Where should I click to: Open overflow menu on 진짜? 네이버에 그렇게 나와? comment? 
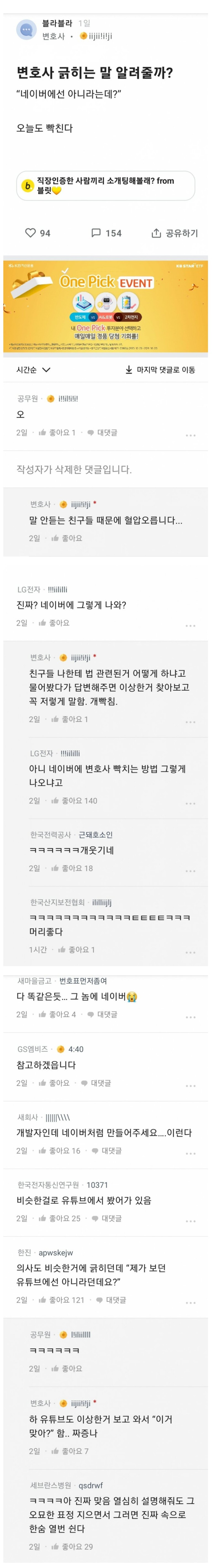click(190, 625)
